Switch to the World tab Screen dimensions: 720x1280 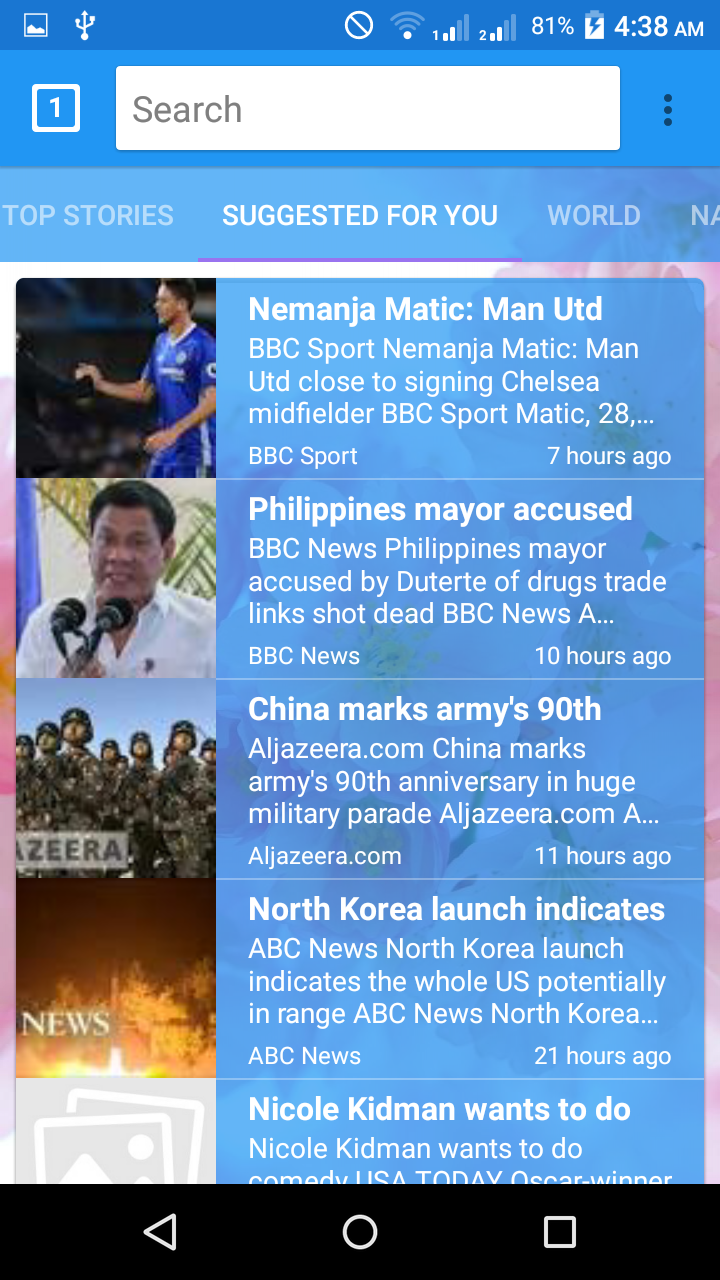click(x=594, y=215)
